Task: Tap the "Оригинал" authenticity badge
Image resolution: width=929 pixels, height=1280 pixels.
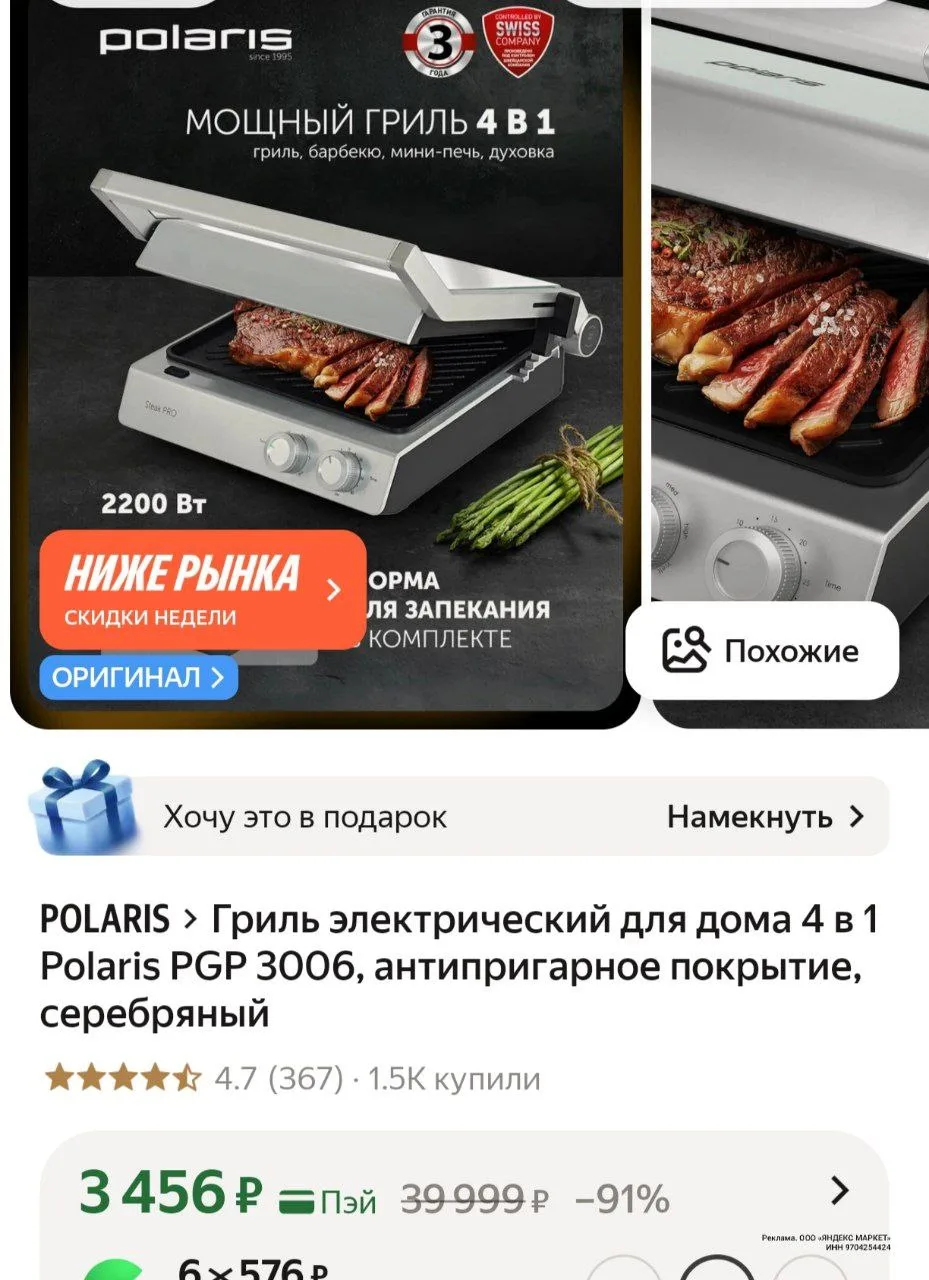Action: click(x=138, y=678)
